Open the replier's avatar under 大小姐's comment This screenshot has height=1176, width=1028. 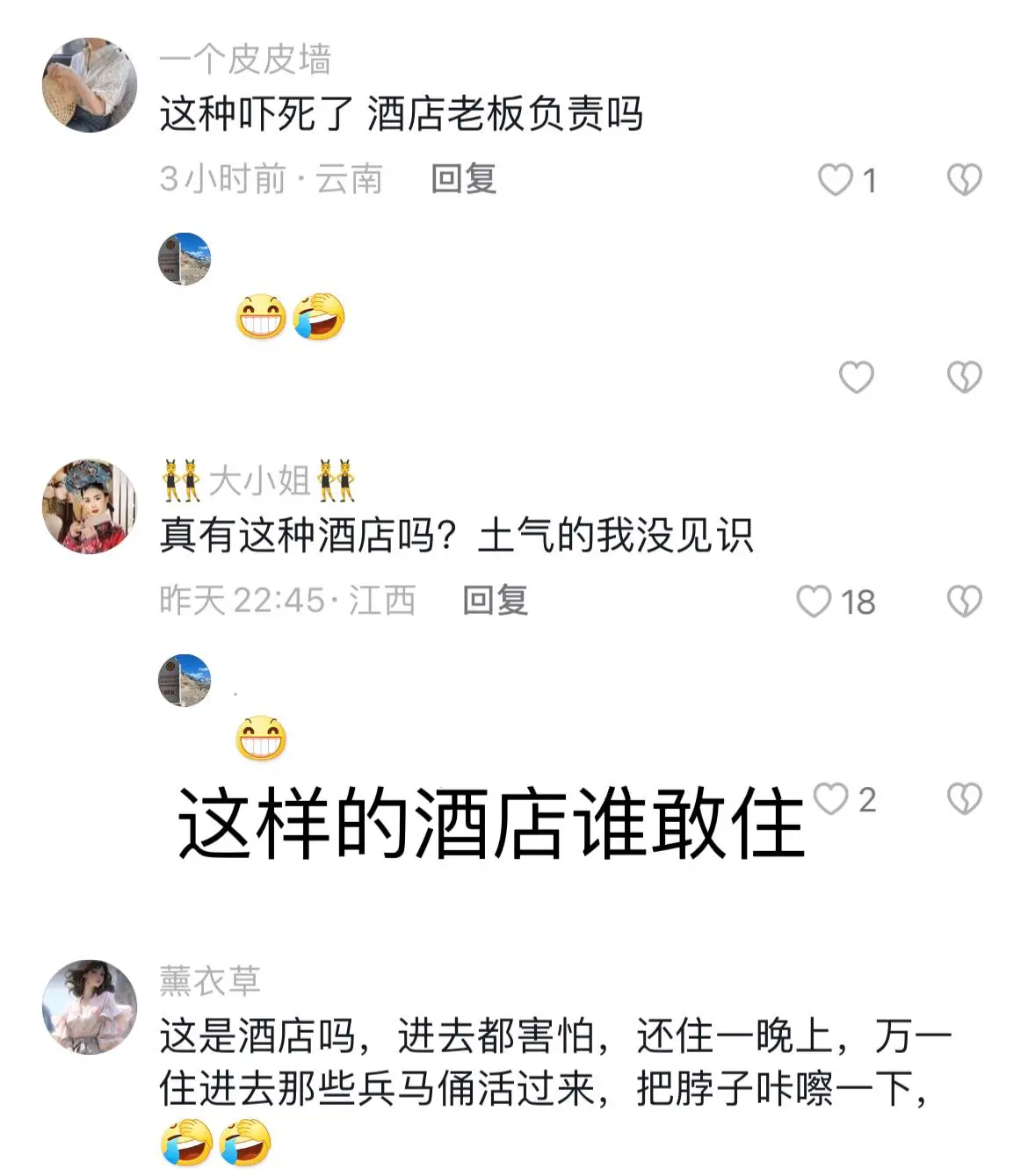185,681
